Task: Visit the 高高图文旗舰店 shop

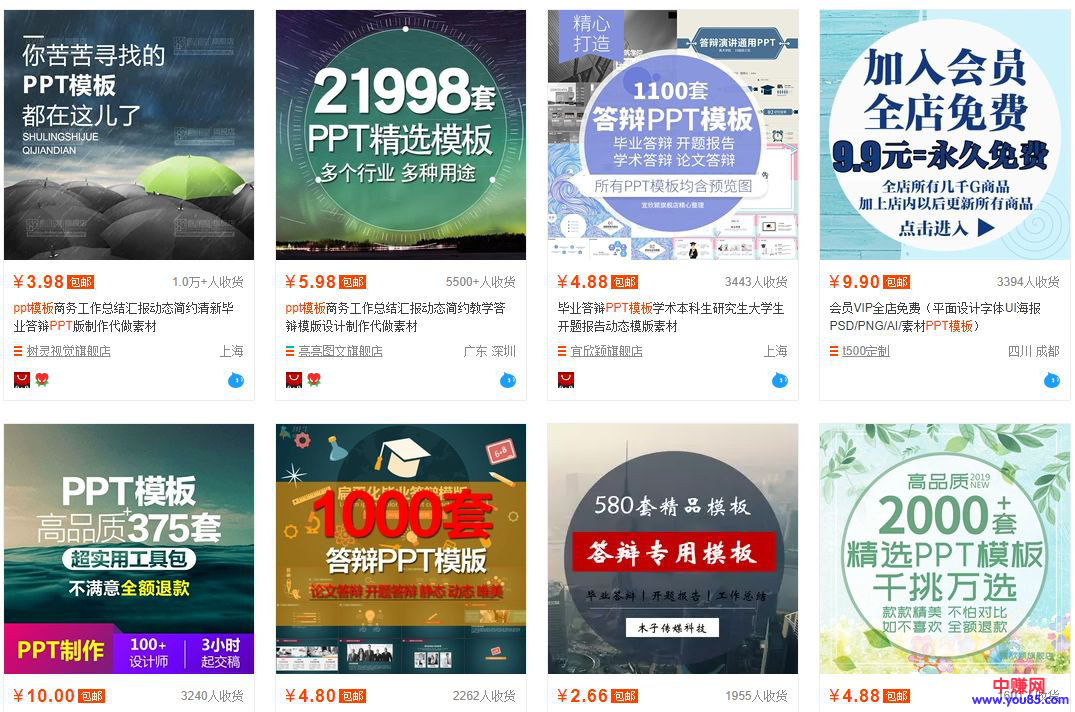Action: tap(341, 351)
